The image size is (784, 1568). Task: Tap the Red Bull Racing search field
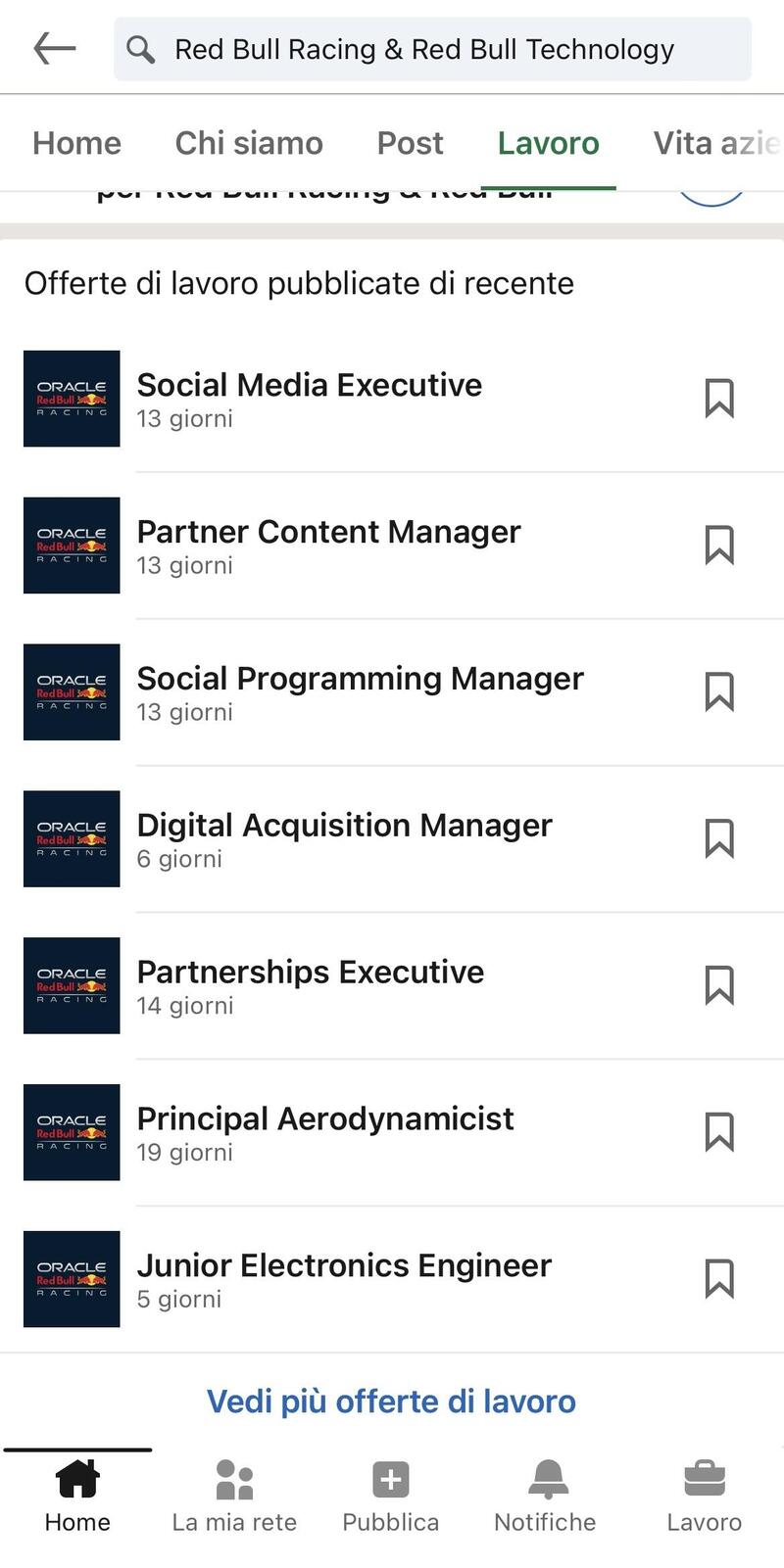tap(431, 49)
